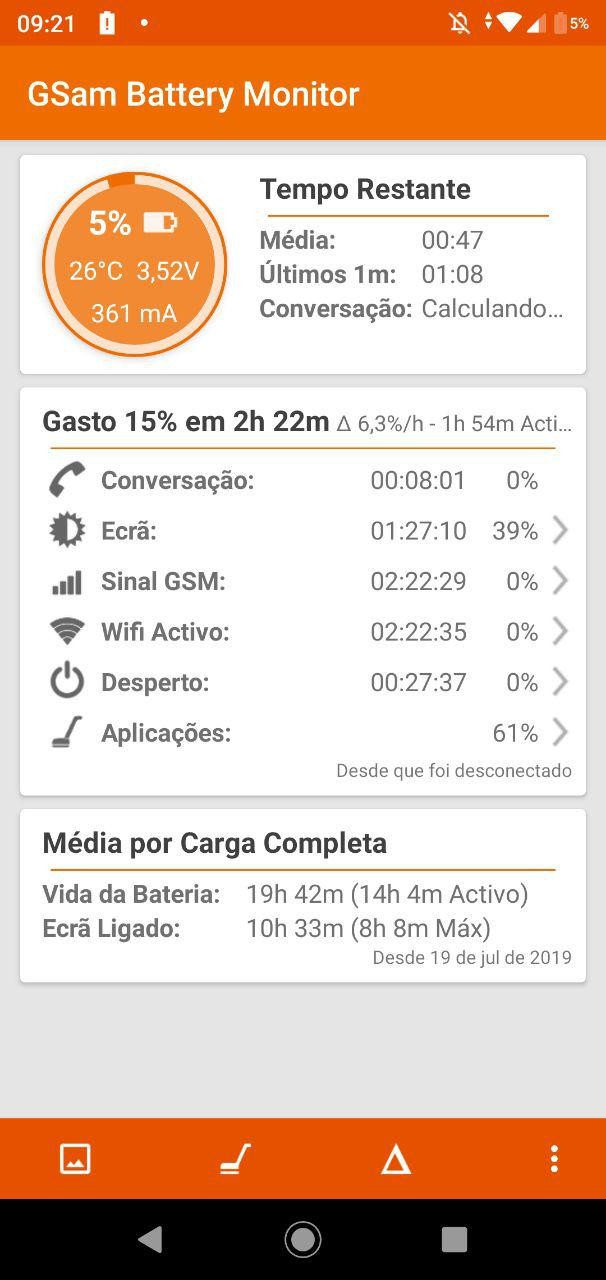Open the Wifi Activo details row

(x=303, y=632)
